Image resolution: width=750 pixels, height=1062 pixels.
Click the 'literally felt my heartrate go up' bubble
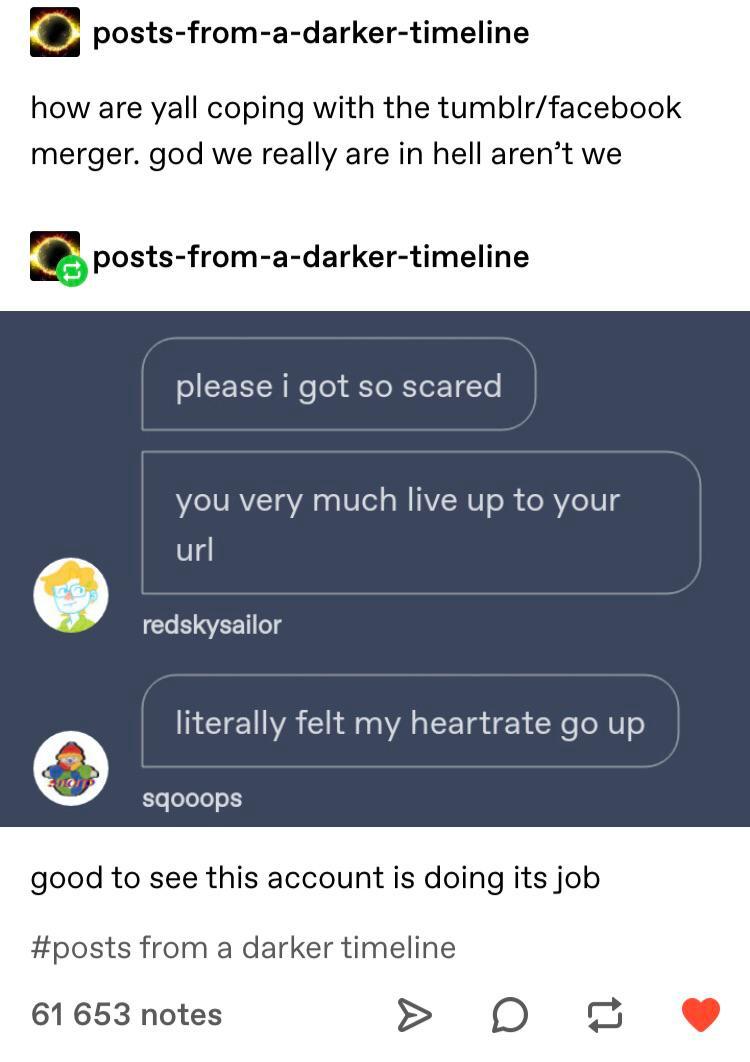click(x=413, y=723)
